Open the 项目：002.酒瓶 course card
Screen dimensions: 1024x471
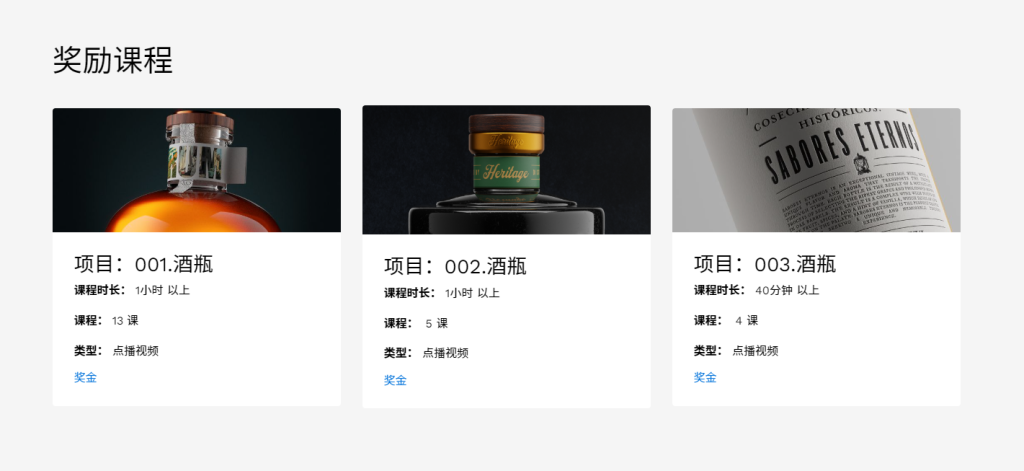[455, 266]
